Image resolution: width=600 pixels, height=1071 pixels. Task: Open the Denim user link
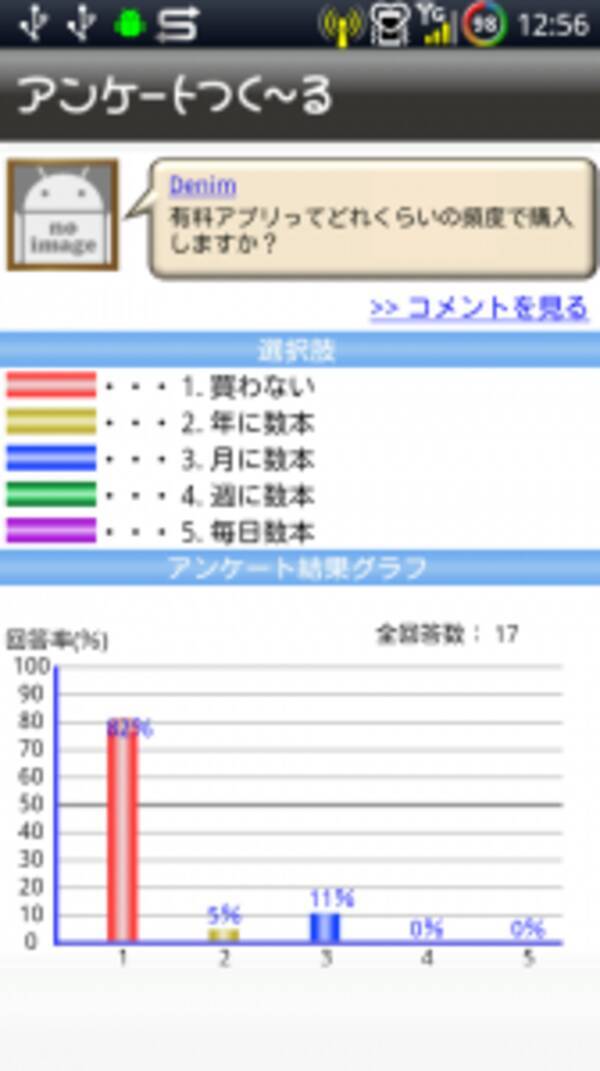(x=202, y=187)
